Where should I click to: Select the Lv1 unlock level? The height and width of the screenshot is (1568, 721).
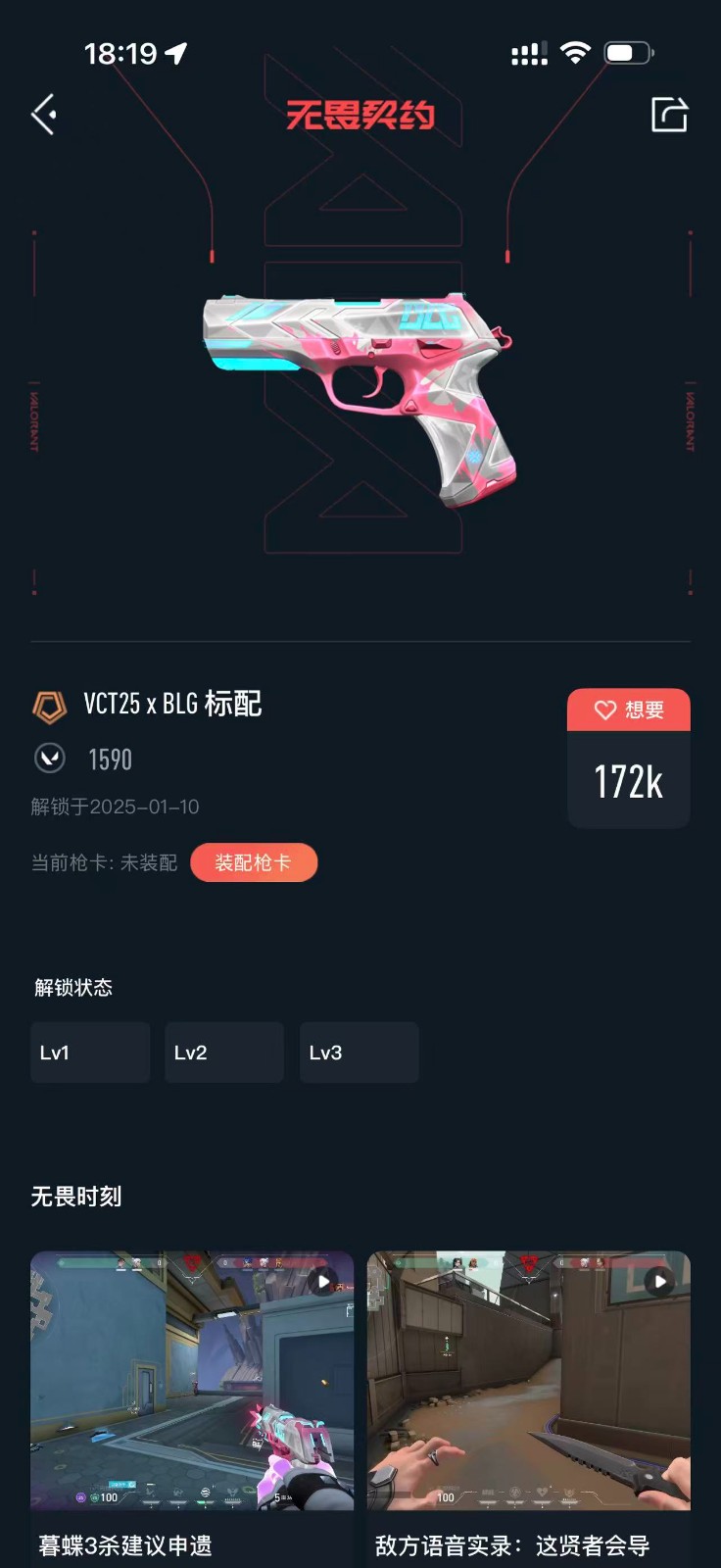tap(90, 1053)
